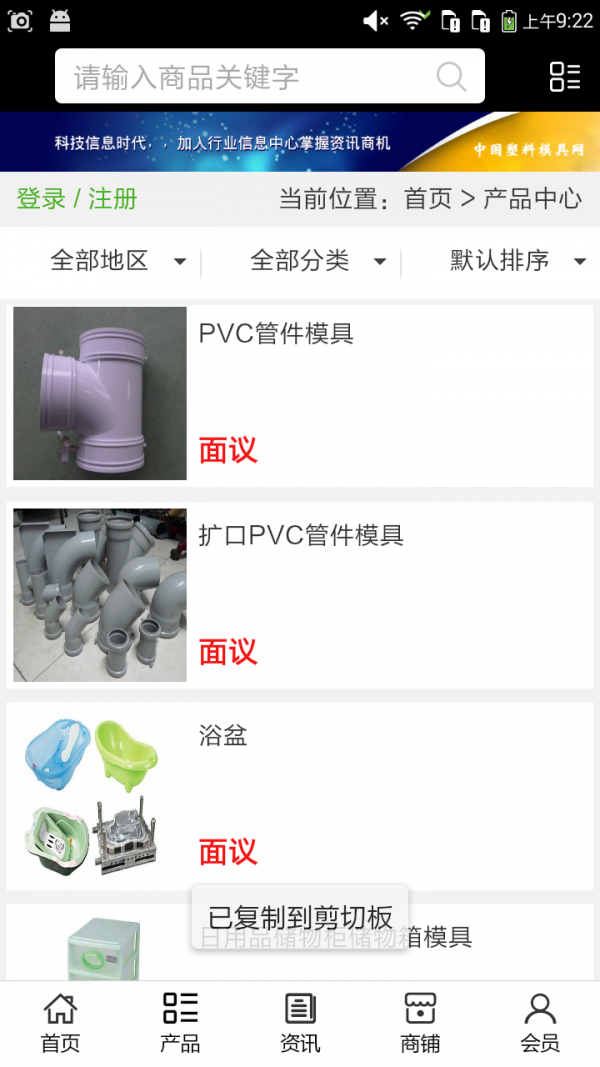The height and width of the screenshot is (1067, 600).
Task: Open the PVC管件模具 product card
Action: (300, 395)
